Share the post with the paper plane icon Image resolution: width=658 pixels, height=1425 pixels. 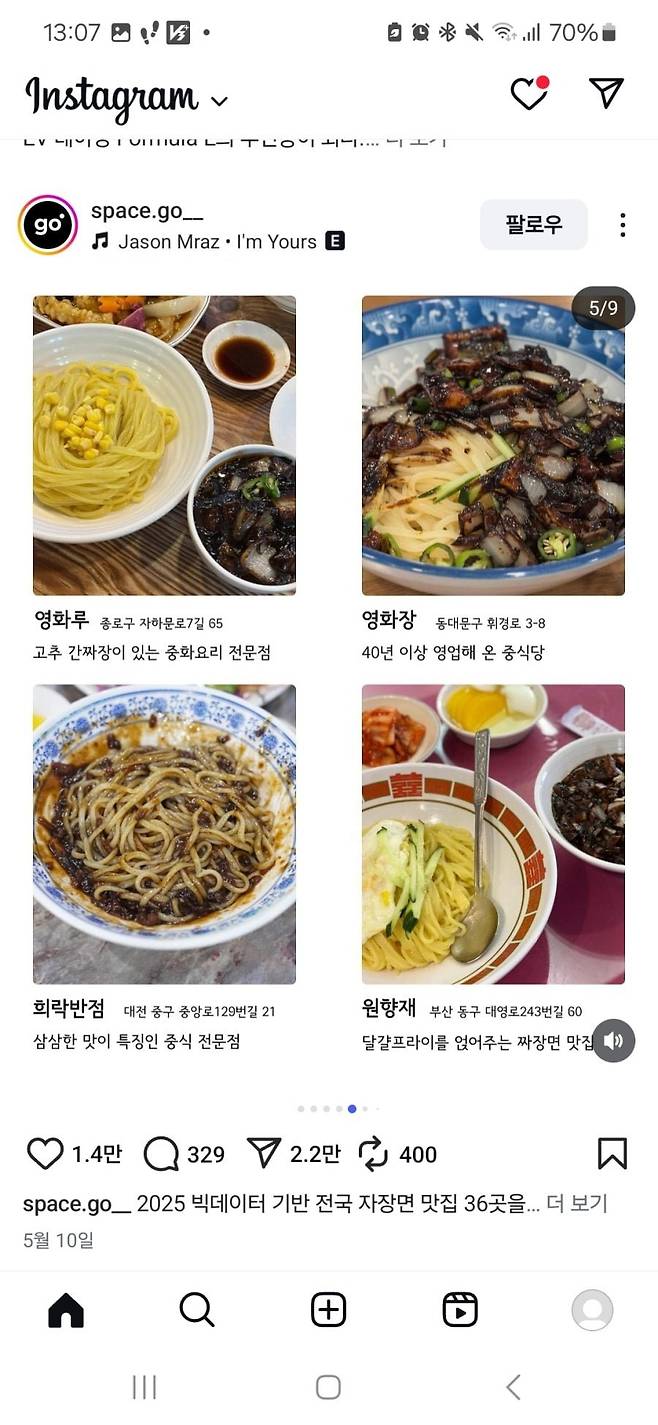click(x=263, y=1154)
